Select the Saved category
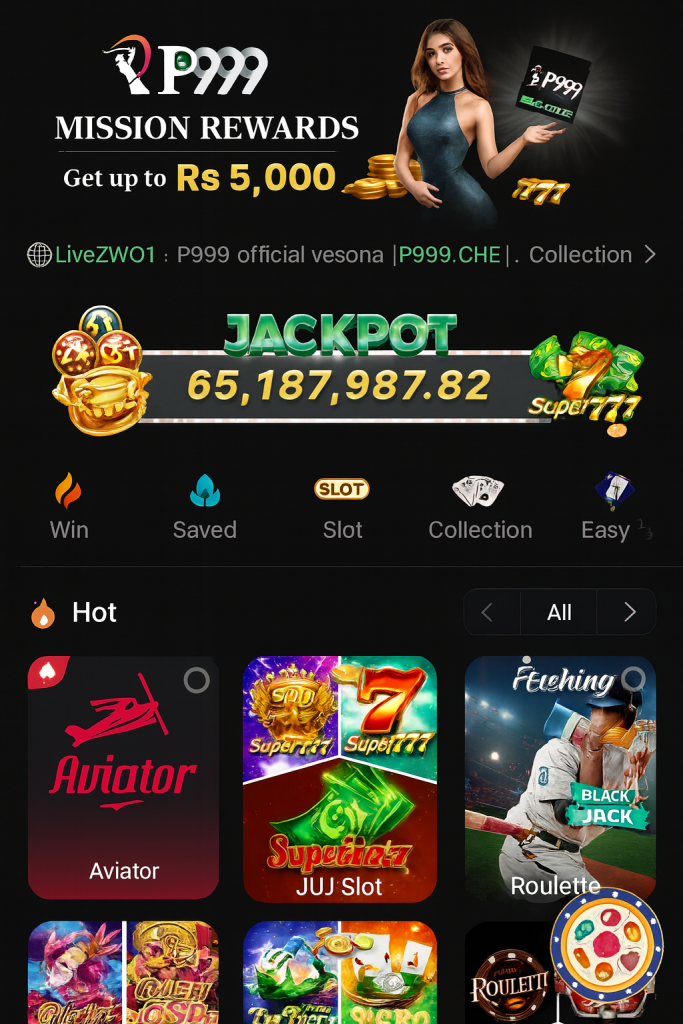Viewport: 683px width, 1024px height. 204,507
